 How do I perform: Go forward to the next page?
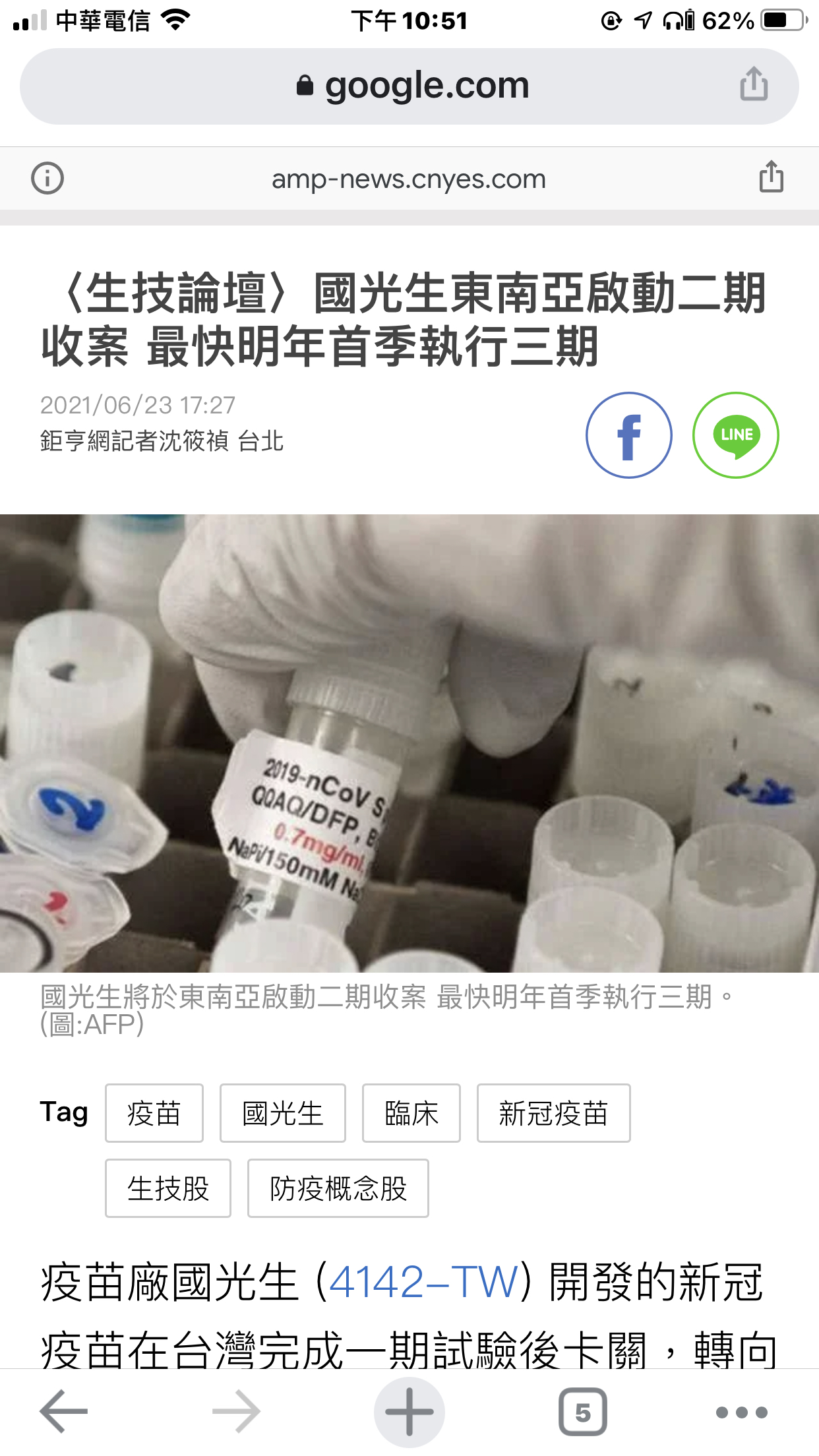pos(236,1412)
